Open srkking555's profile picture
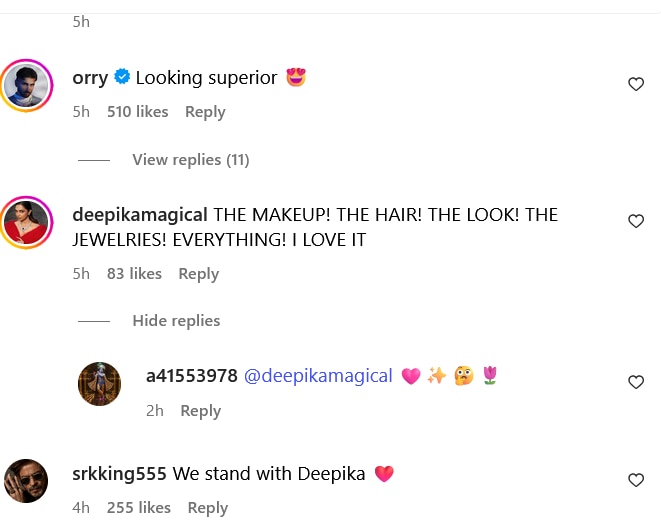661x526 pixels. pos(26,480)
